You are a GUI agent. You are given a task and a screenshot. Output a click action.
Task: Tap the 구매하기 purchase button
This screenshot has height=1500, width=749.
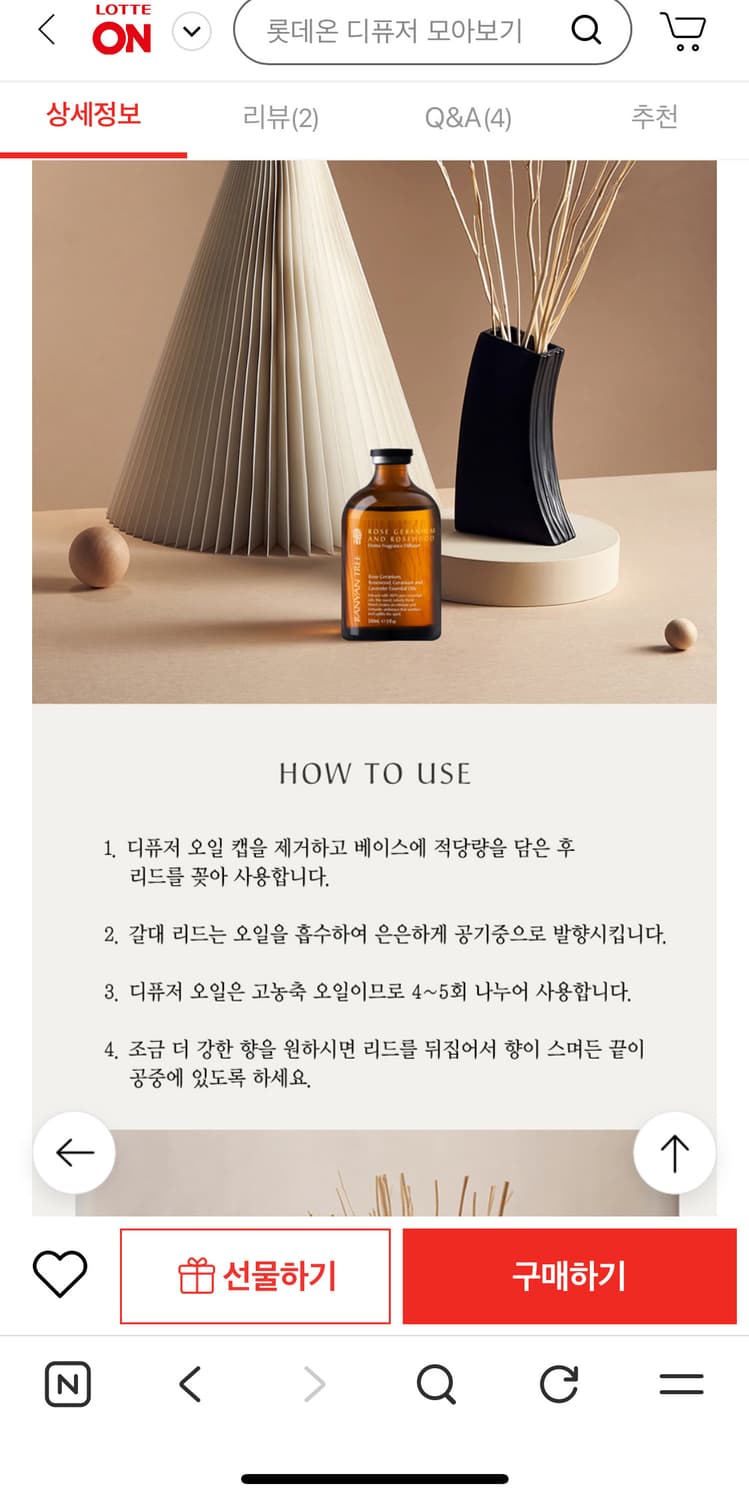tap(570, 1275)
